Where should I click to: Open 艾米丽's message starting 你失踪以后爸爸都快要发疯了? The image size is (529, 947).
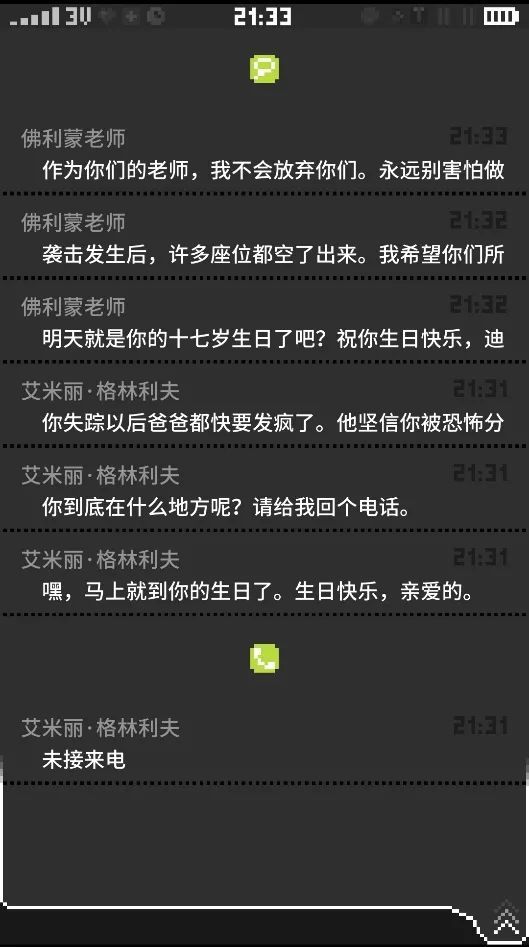click(x=264, y=406)
